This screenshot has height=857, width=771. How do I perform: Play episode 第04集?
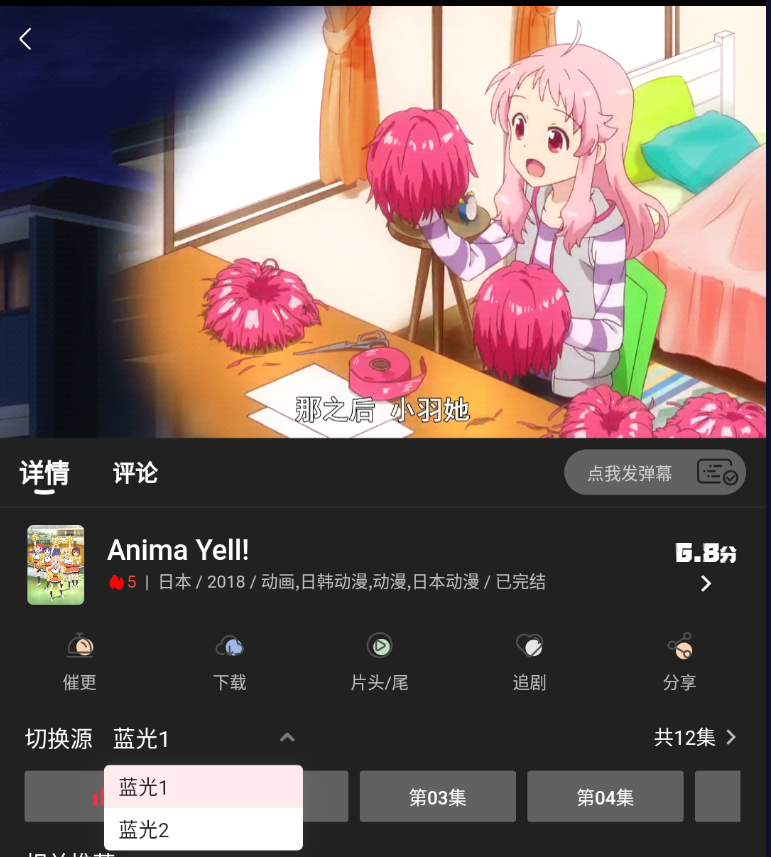click(605, 797)
